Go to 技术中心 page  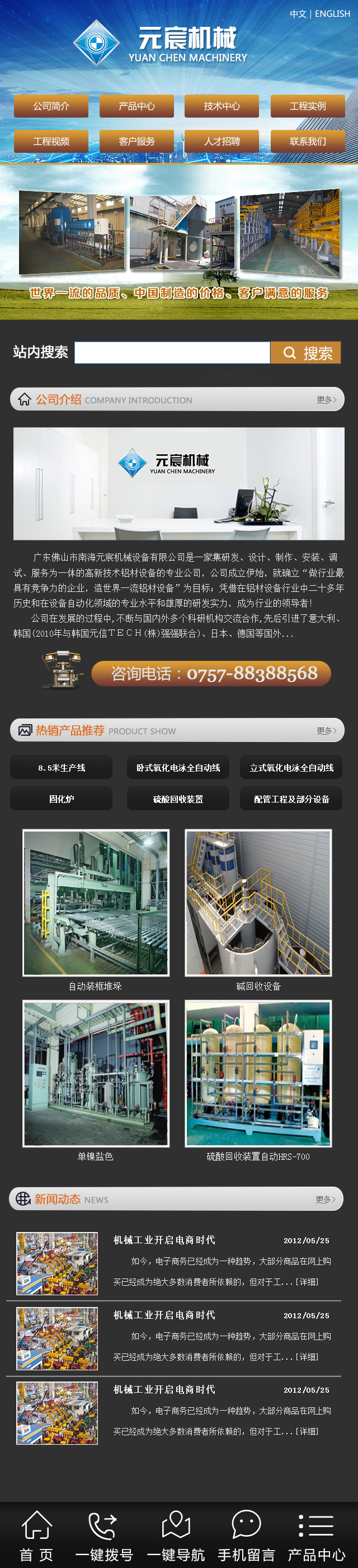222,106
